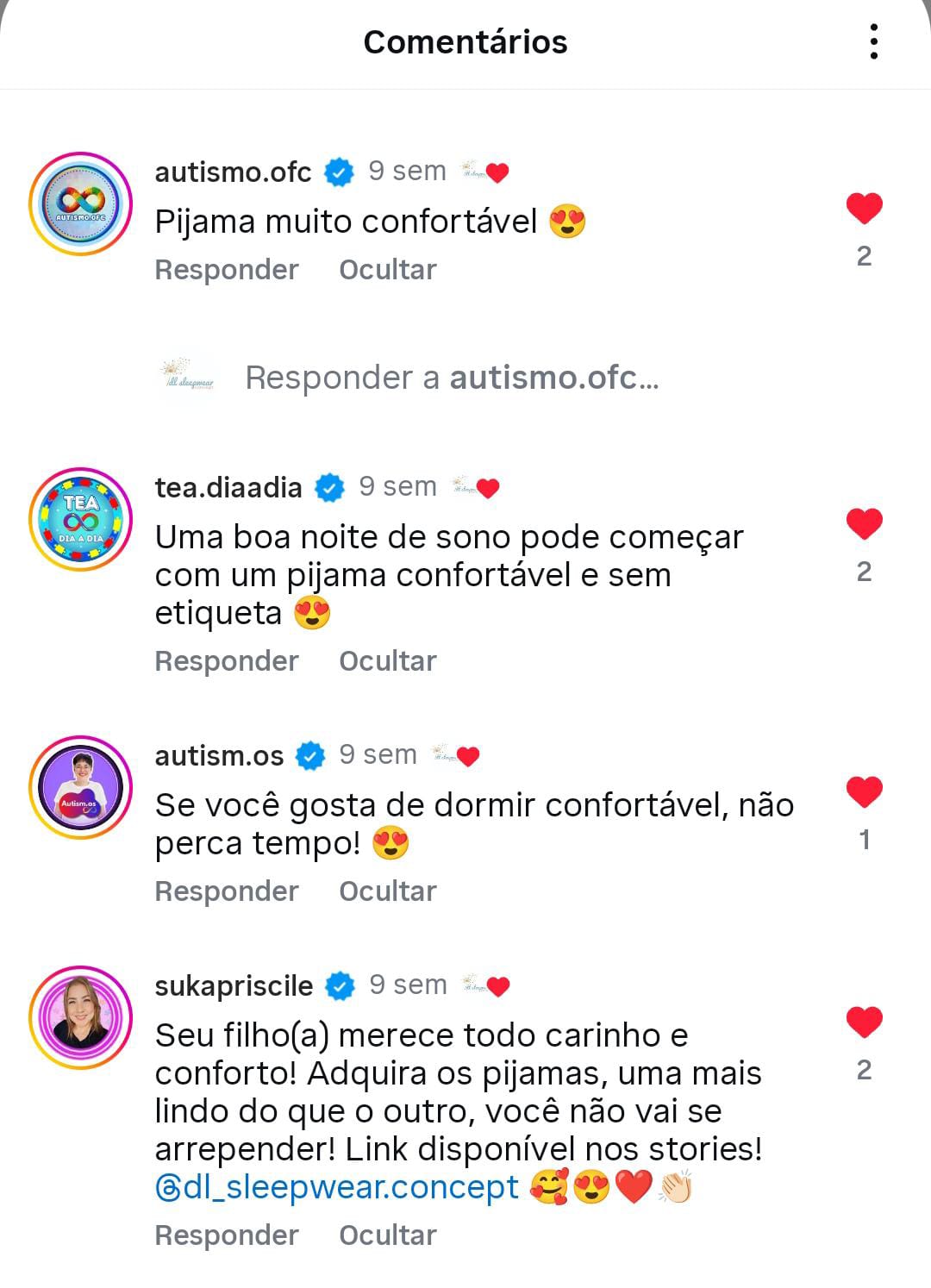
Task: Tap the heart on sukapriscile's comment
Action: point(864,1022)
